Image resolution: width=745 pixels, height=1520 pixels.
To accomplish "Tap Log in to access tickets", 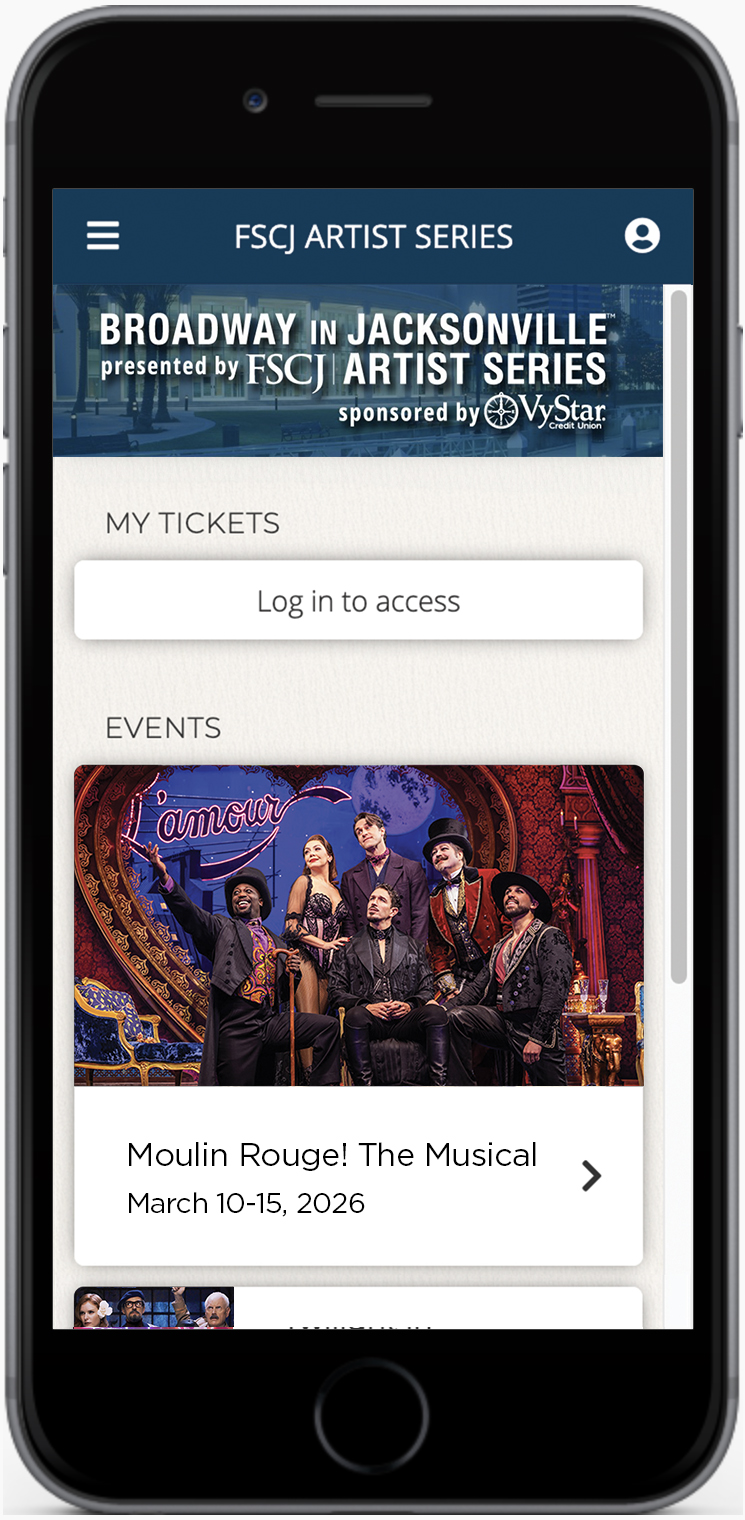I will (x=358, y=600).
